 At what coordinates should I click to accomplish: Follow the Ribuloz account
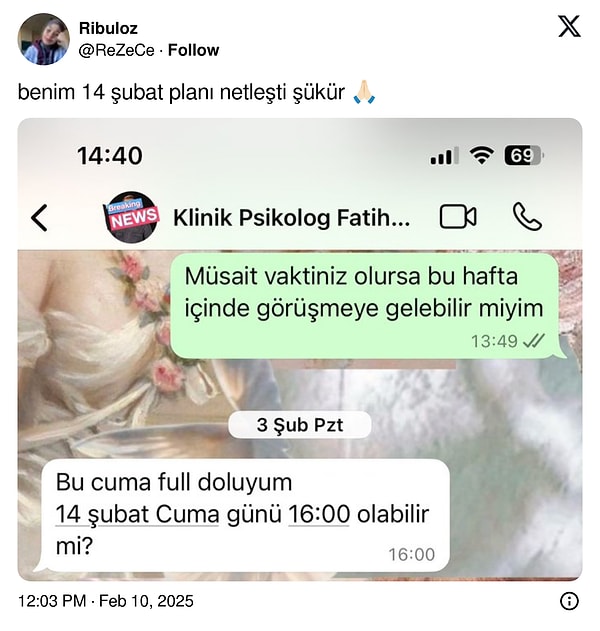click(x=193, y=50)
